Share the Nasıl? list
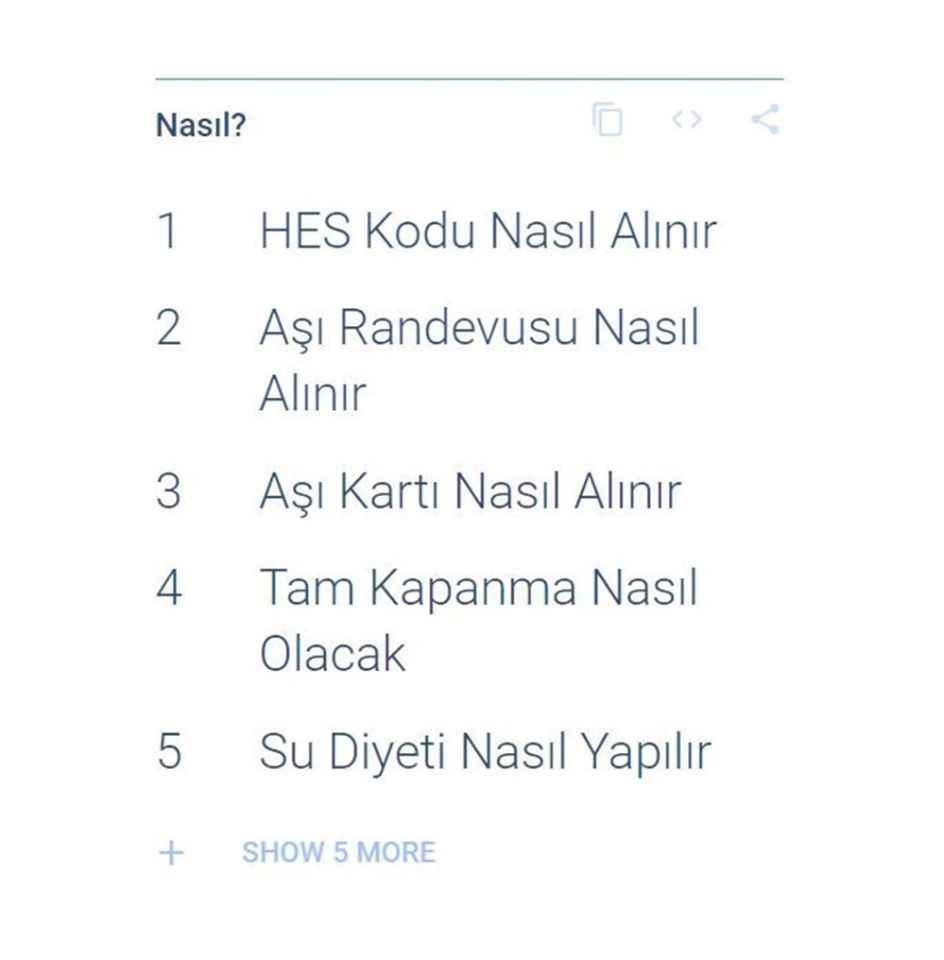 pos(765,120)
